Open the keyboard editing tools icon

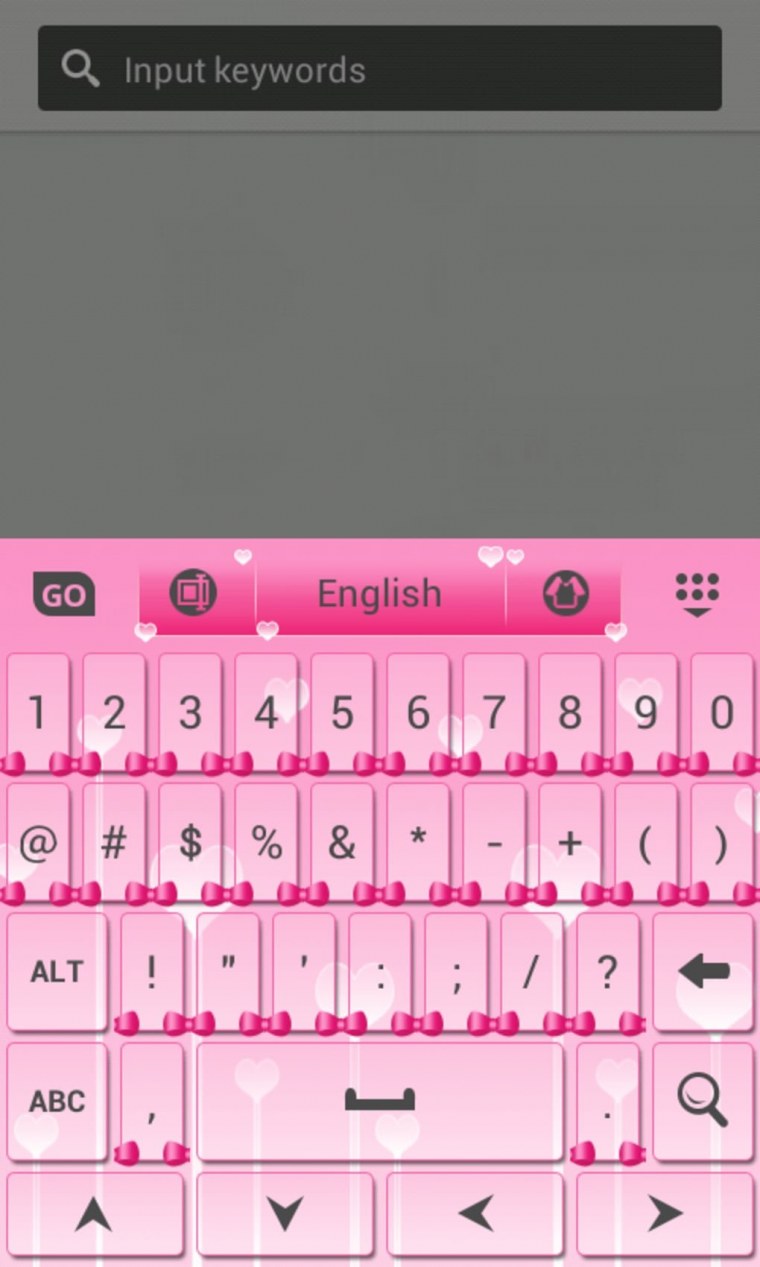pos(192,593)
